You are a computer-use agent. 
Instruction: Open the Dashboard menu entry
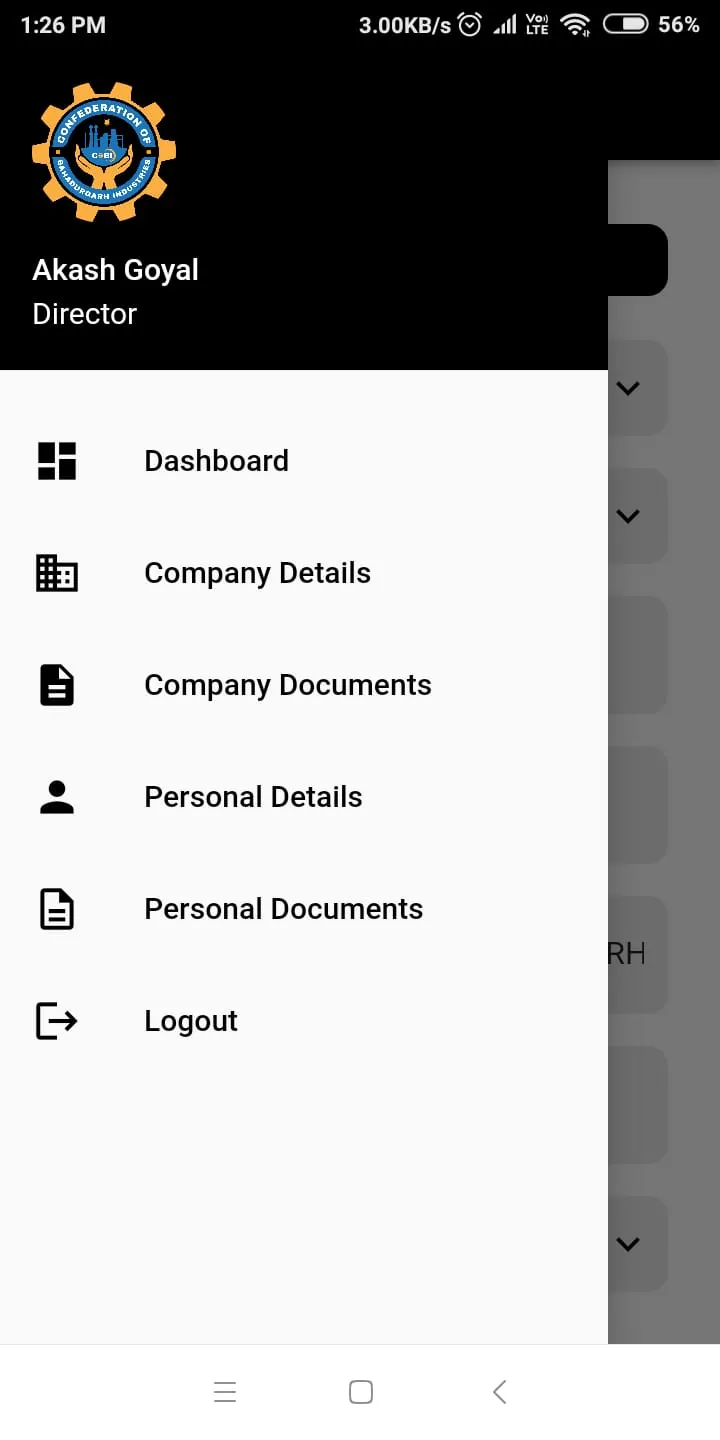(216, 460)
